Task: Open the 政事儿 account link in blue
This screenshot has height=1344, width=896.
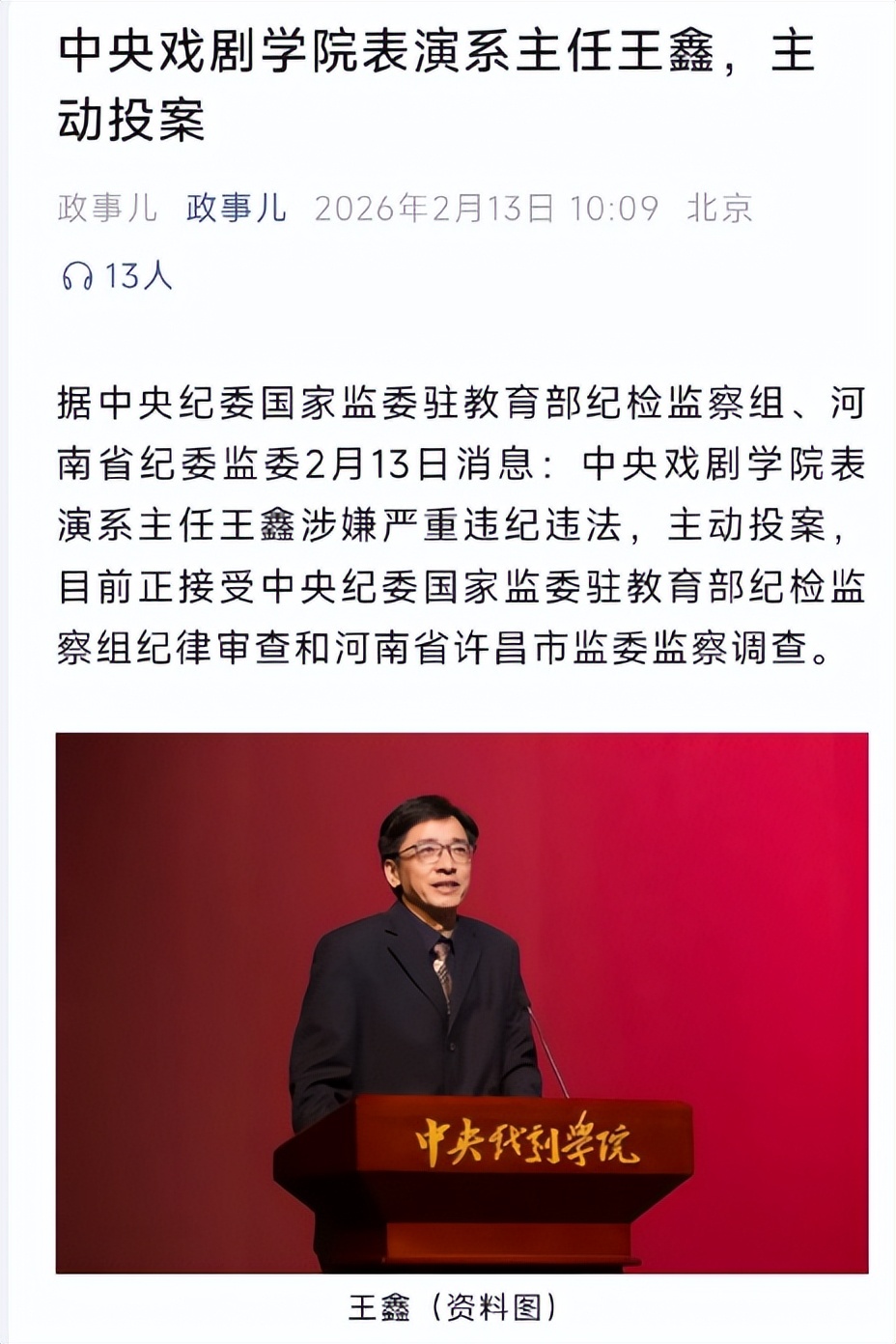Action: point(236,208)
